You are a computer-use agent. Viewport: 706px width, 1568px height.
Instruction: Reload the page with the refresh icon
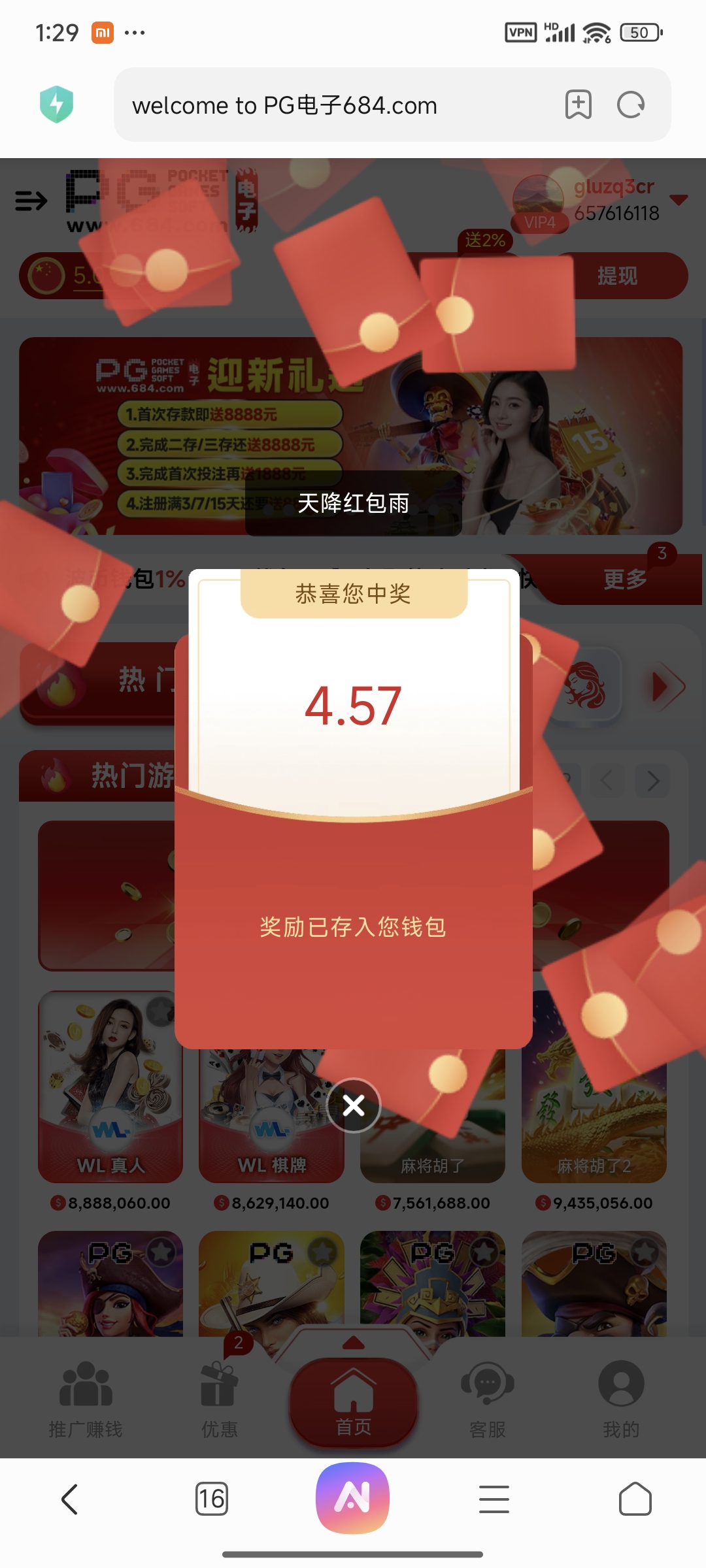tap(631, 105)
